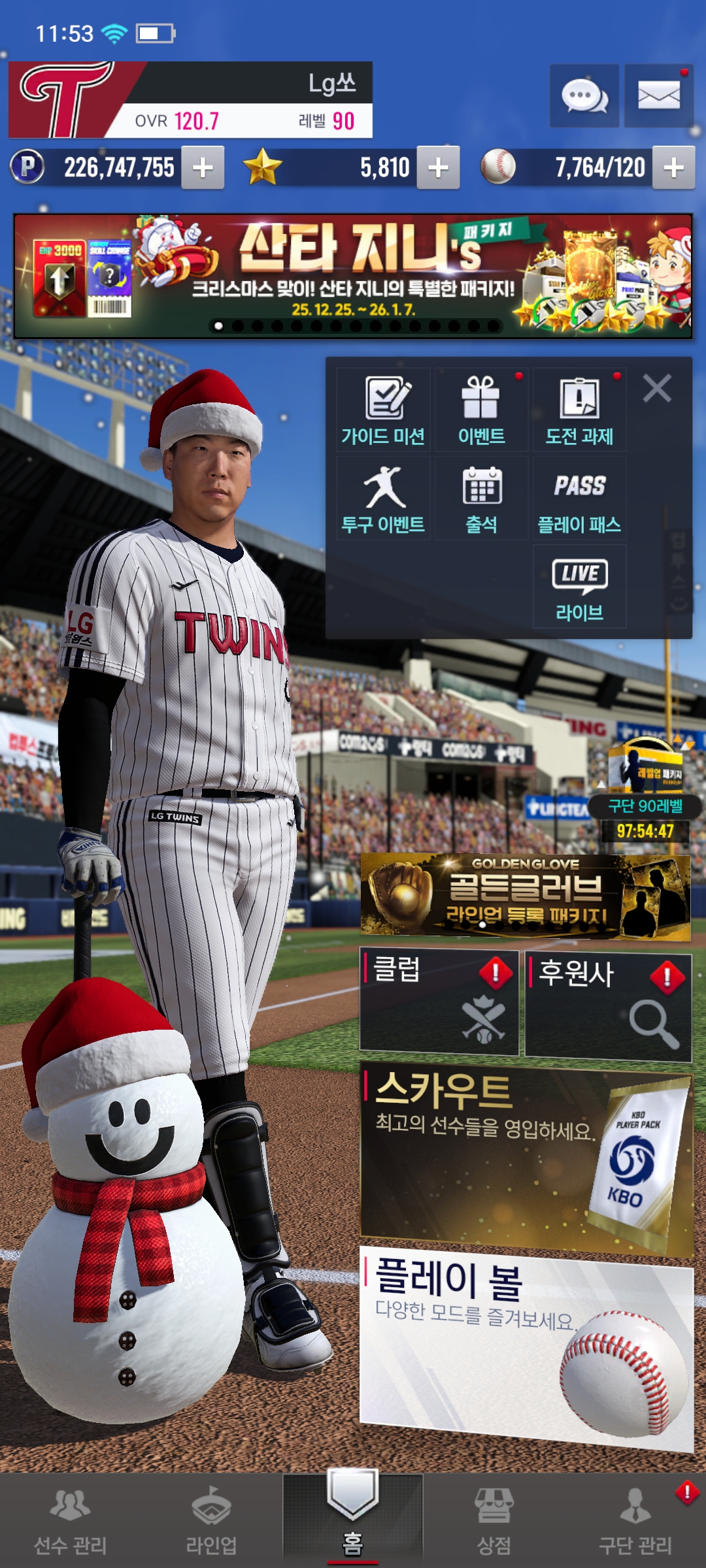The image size is (706, 1568).
Task: Open 도전 과제
Action: [x=579, y=410]
